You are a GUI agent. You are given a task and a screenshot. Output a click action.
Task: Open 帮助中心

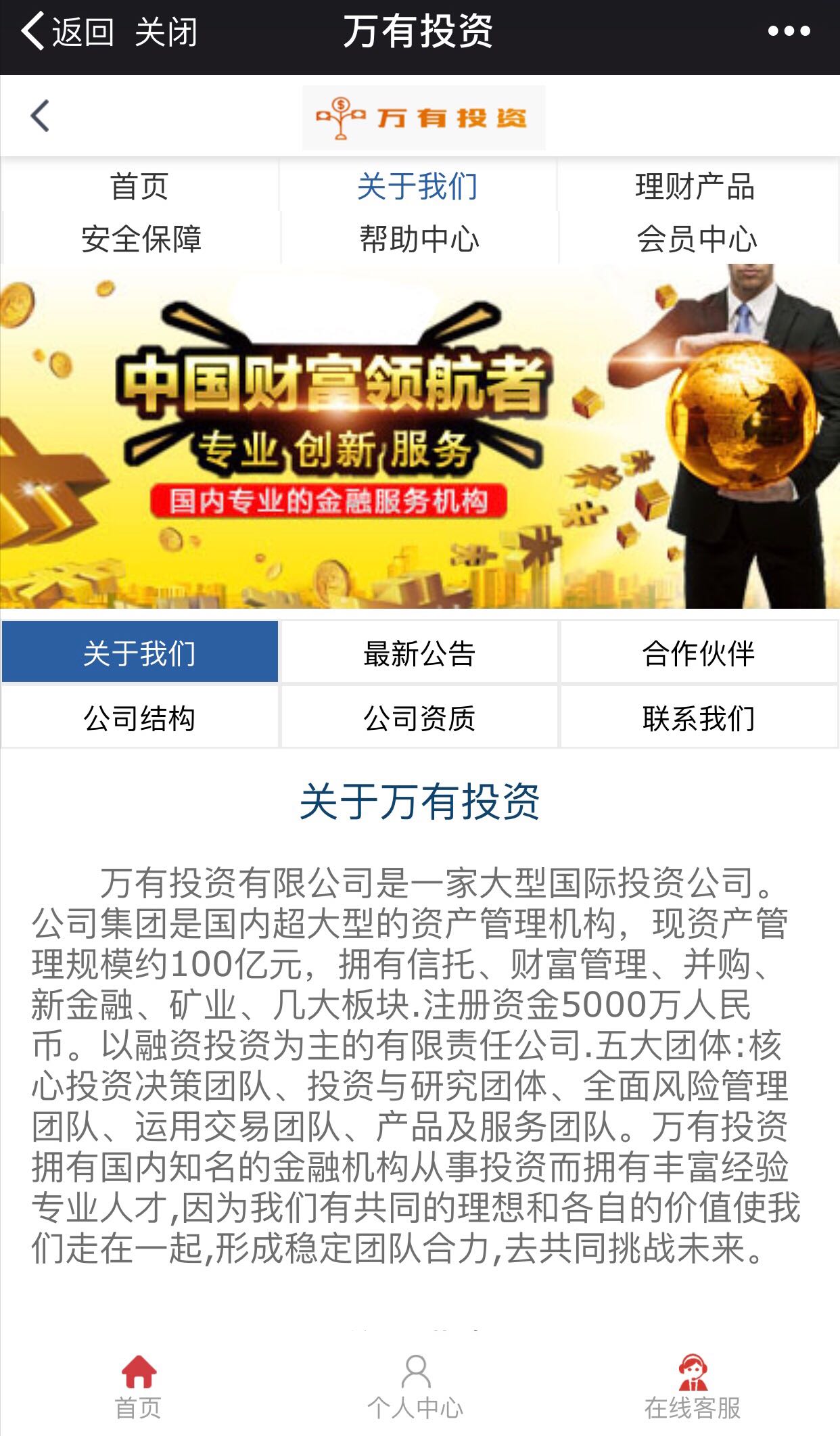point(419,239)
